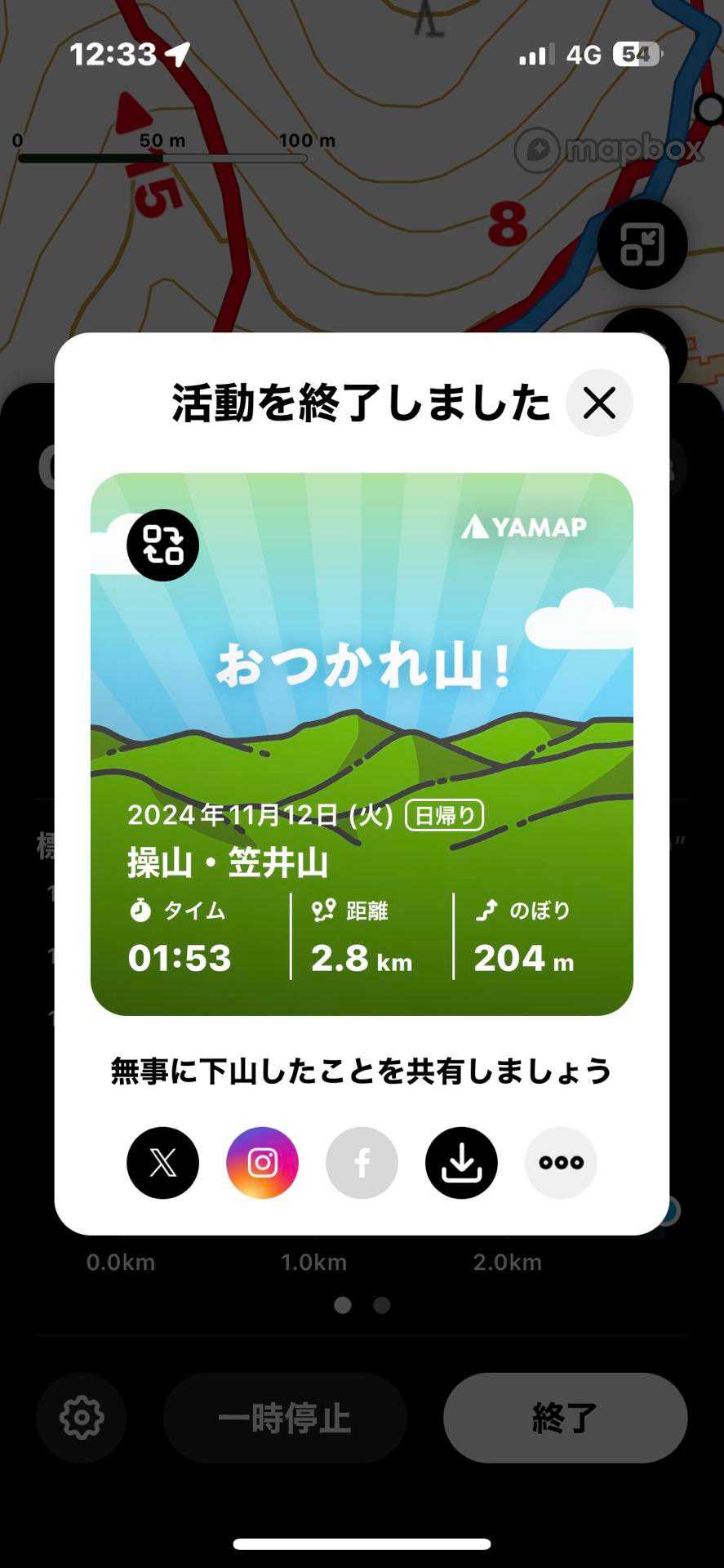Download the activity summary image

(461, 1162)
